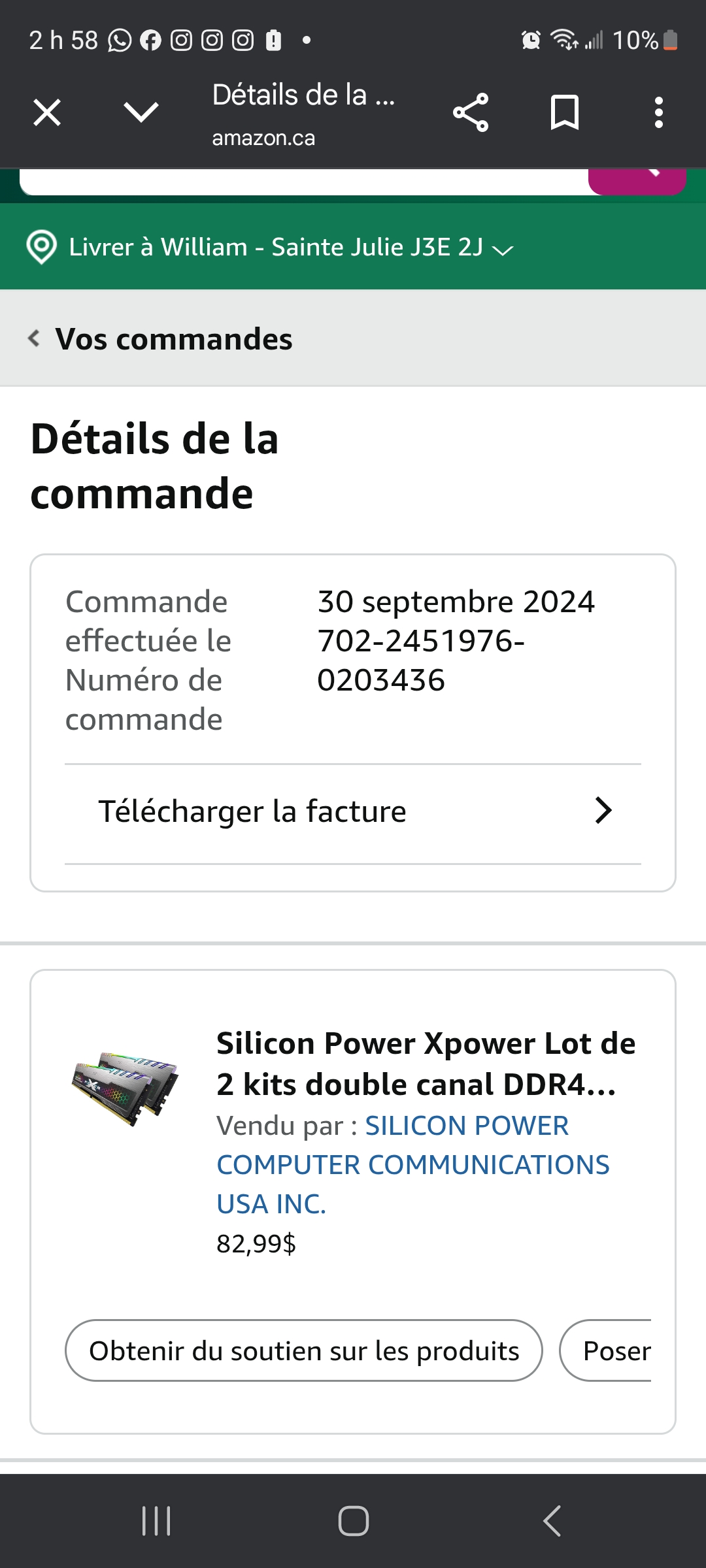Screen dimensions: 706x1568
Task: Select Obtenir du soutien sur les produits
Action: [304, 1350]
